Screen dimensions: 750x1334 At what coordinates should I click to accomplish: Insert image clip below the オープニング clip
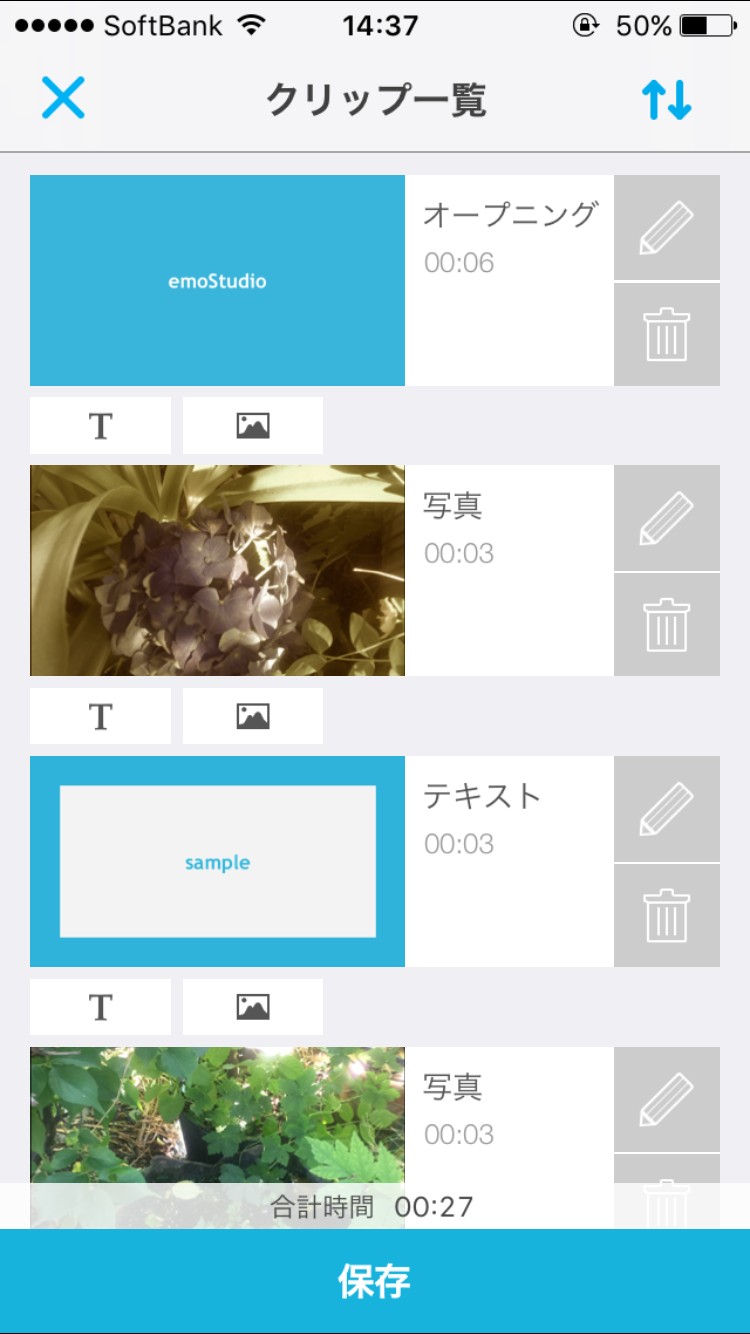253,426
